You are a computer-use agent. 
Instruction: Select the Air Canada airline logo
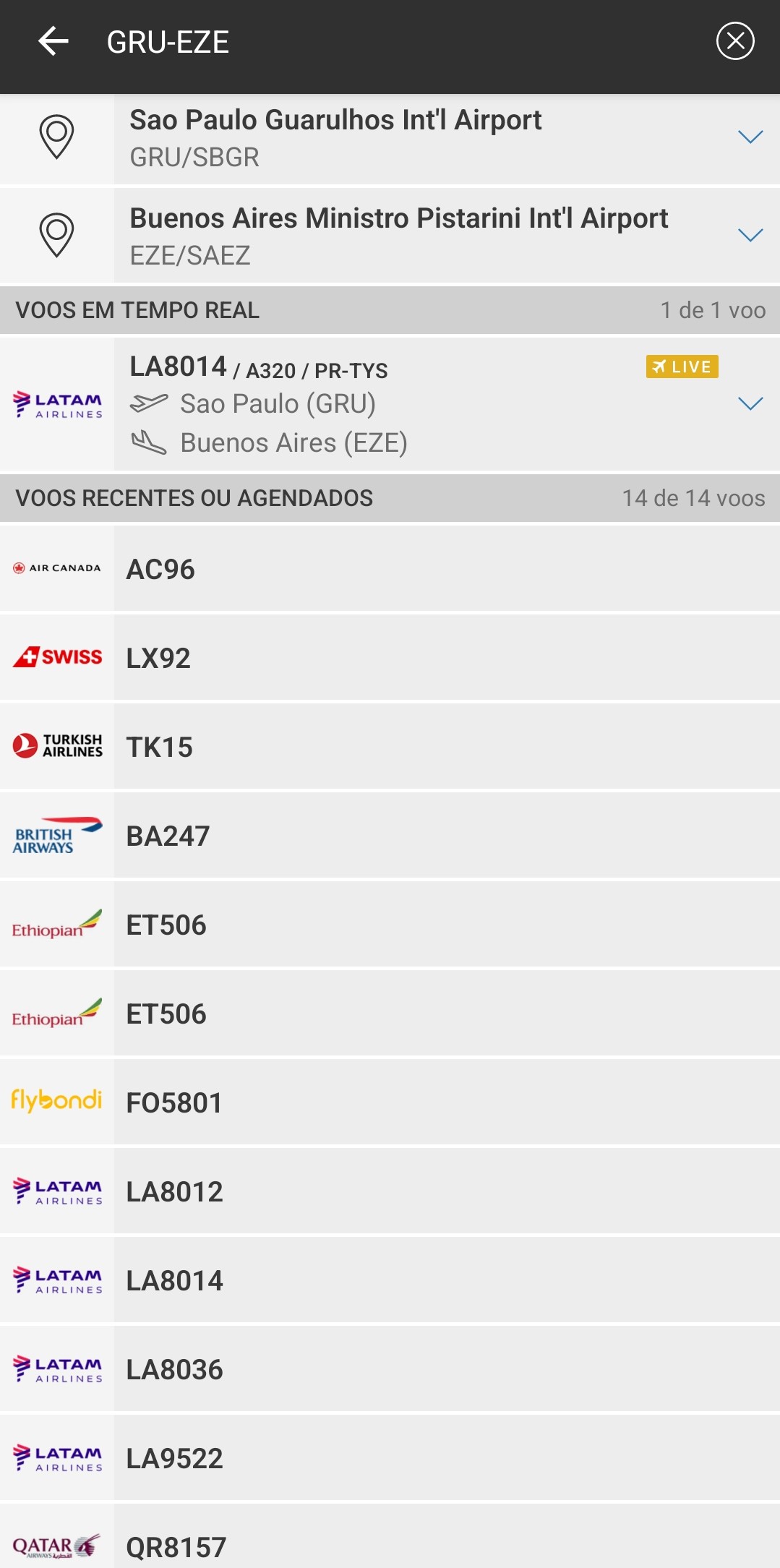coord(56,568)
